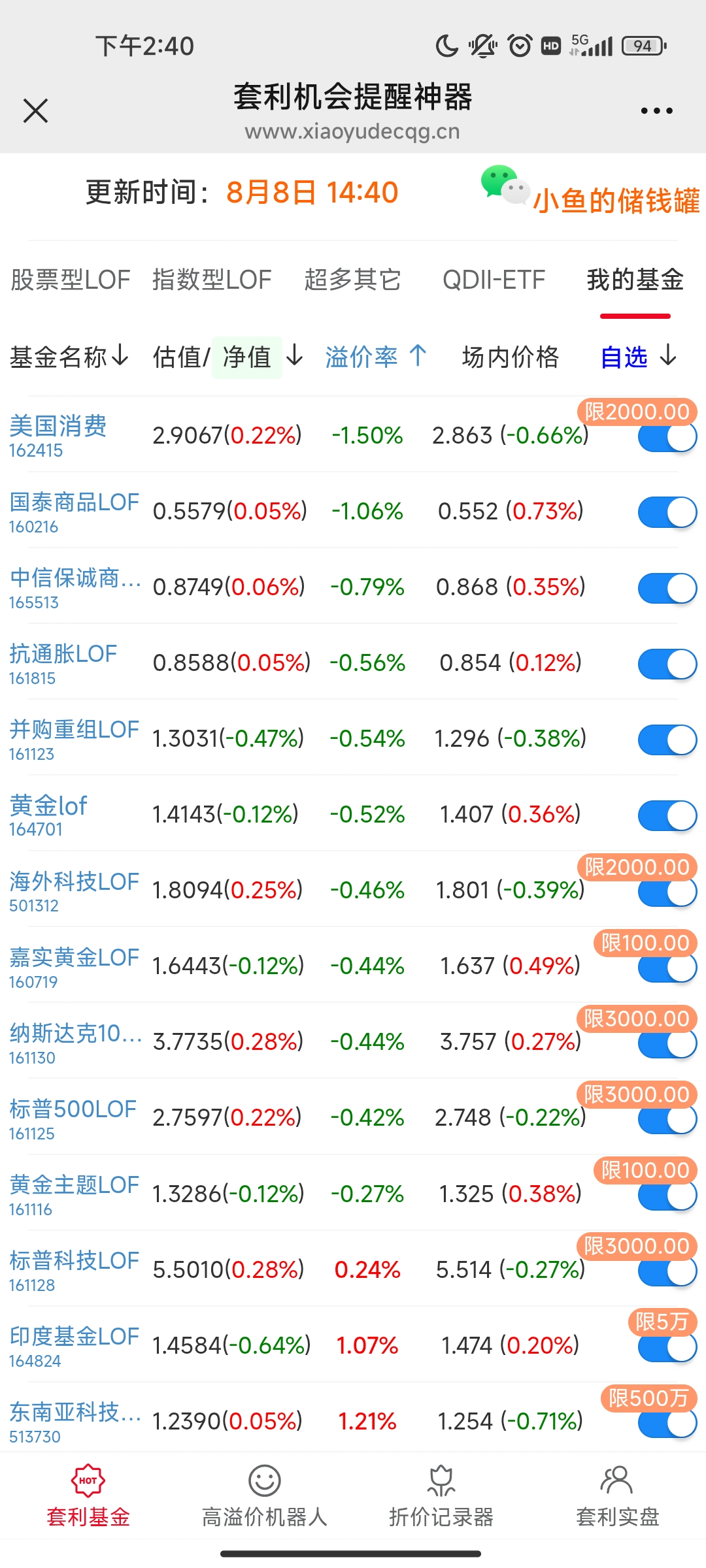Switch to the 股票型LOF tab
This screenshot has width=706, height=1568.
[71, 280]
